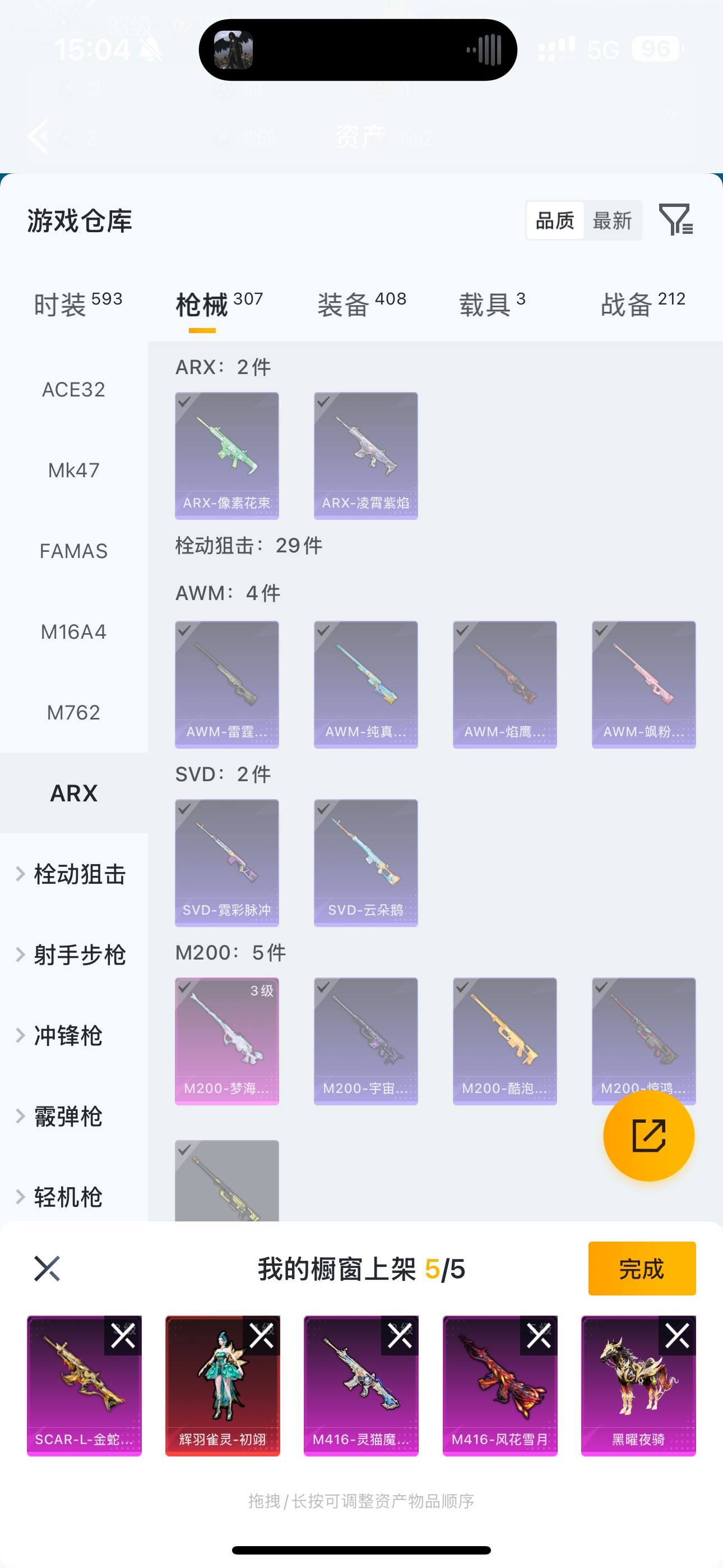Select ACE32 in the side list

click(73, 390)
